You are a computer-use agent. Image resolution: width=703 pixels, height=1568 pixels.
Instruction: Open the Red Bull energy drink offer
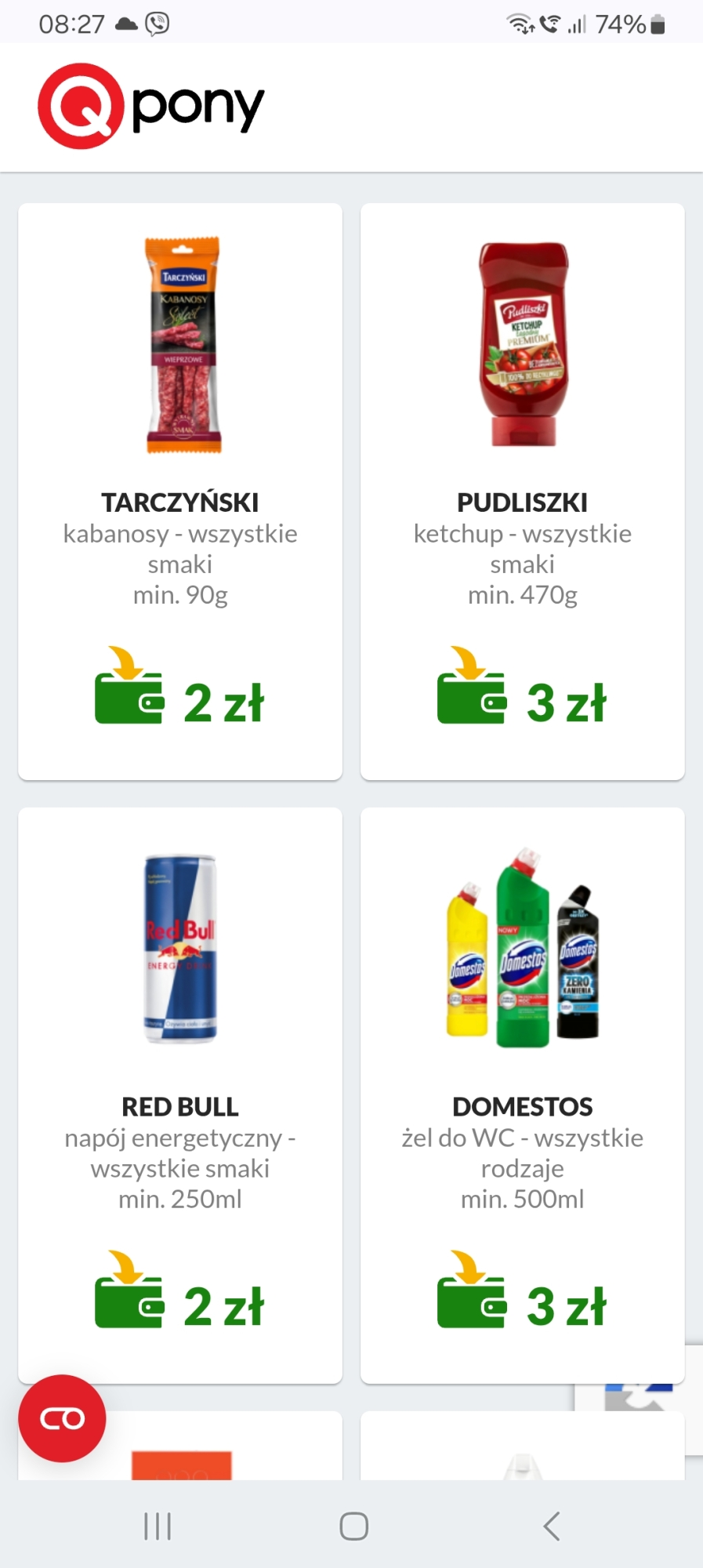pyautogui.click(x=180, y=1095)
